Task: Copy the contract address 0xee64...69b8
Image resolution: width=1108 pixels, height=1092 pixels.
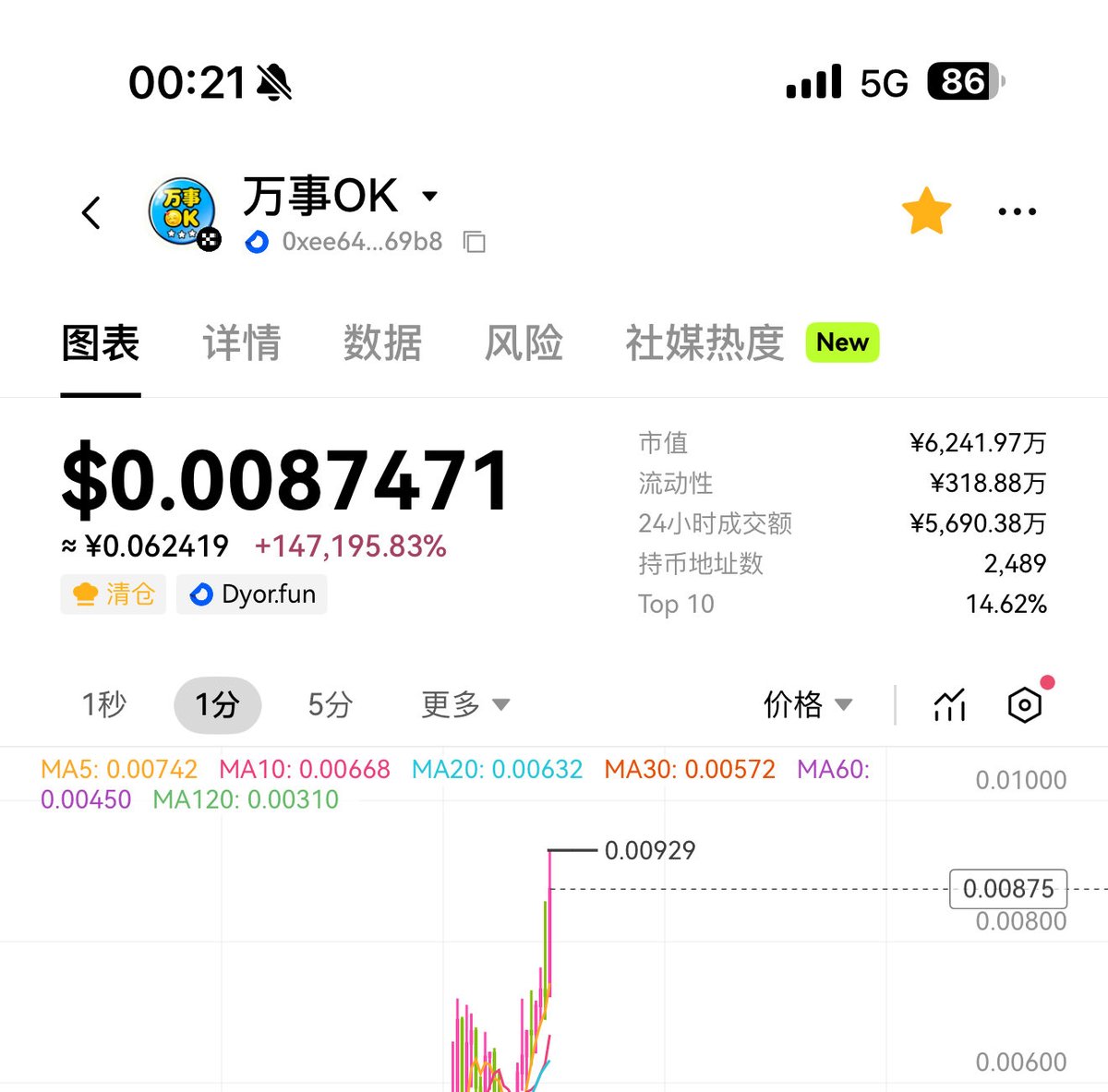Action: click(475, 242)
